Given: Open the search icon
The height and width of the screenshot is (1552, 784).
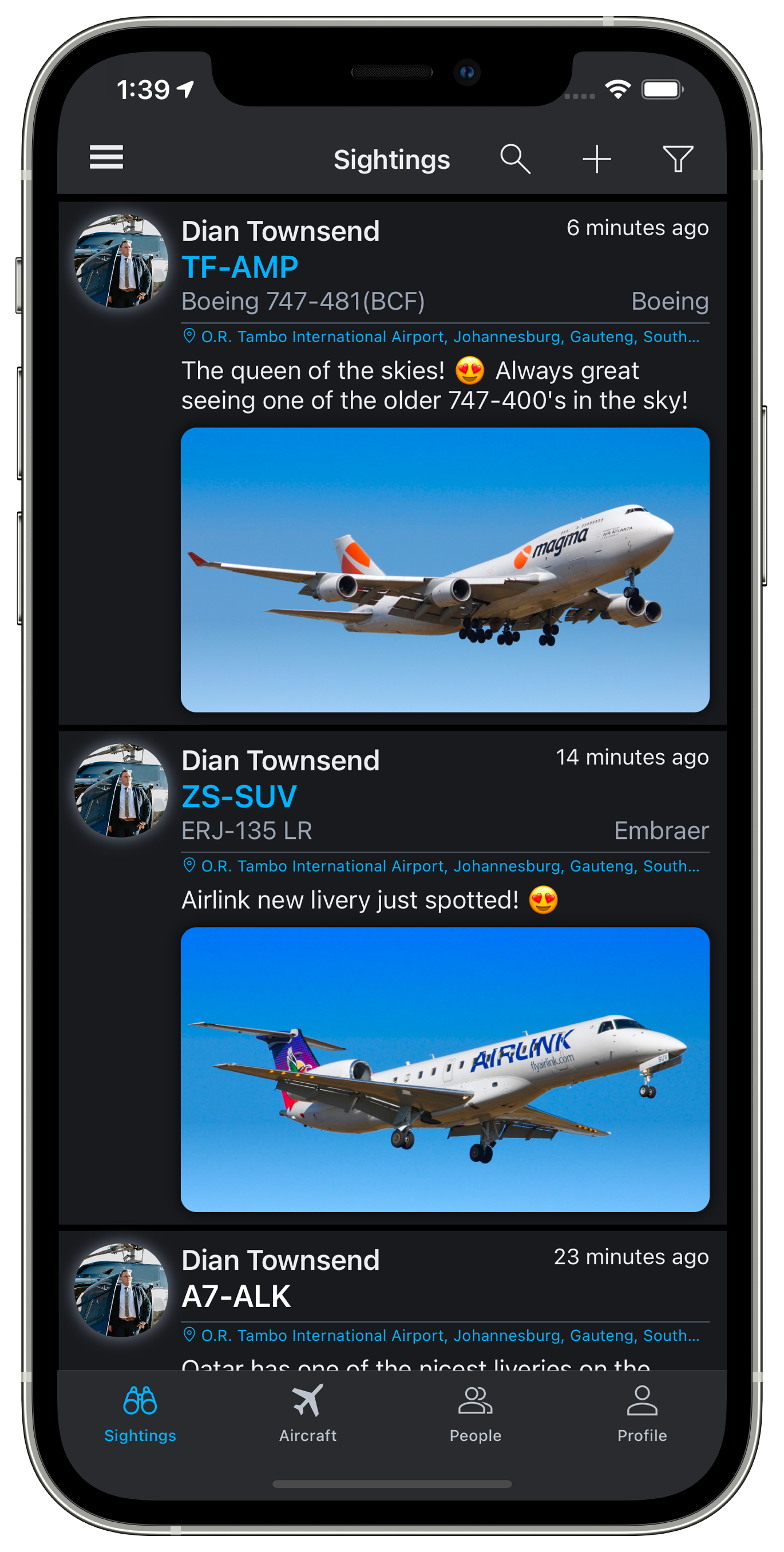Looking at the screenshot, I should pos(514,159).
